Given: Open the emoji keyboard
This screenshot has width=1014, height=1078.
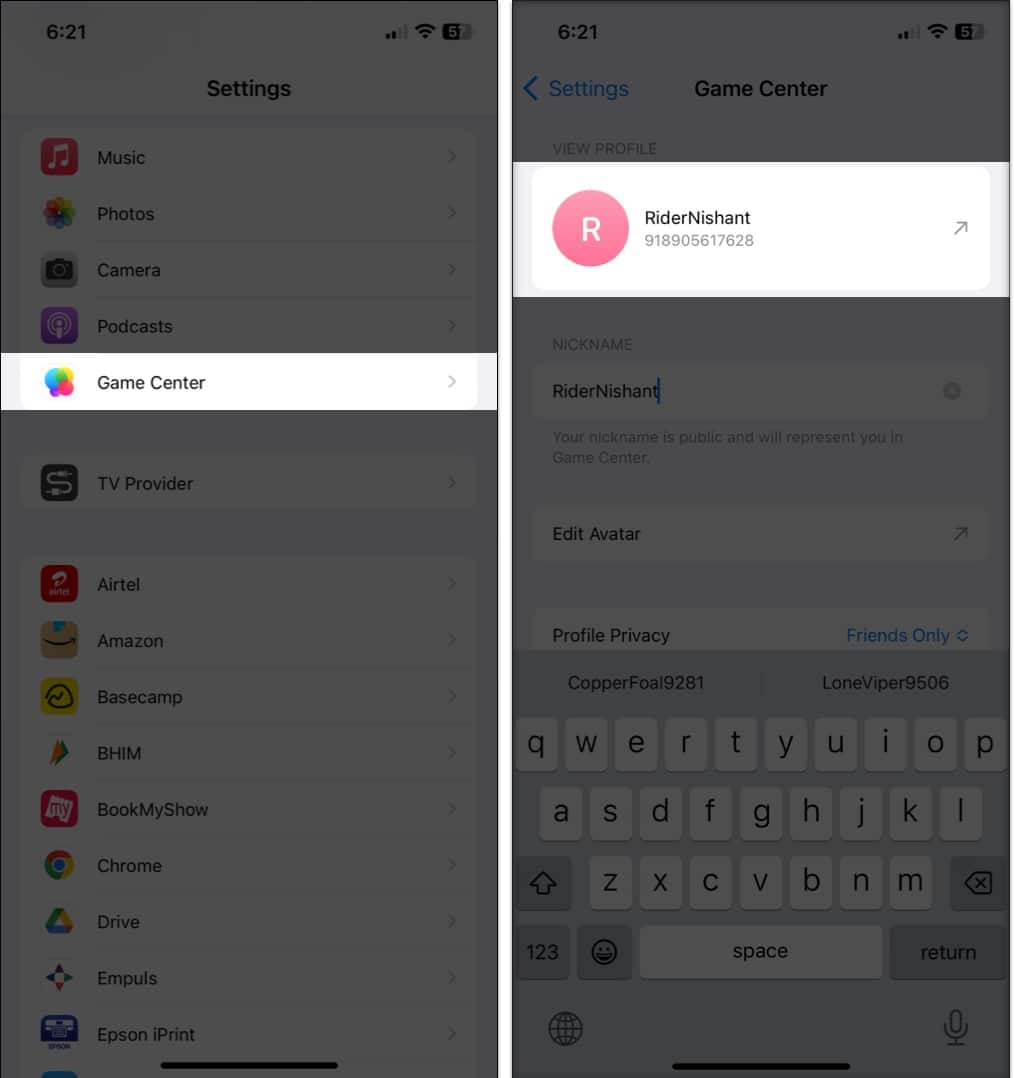Looking at the screenshot, I should (x=604, y=952).
